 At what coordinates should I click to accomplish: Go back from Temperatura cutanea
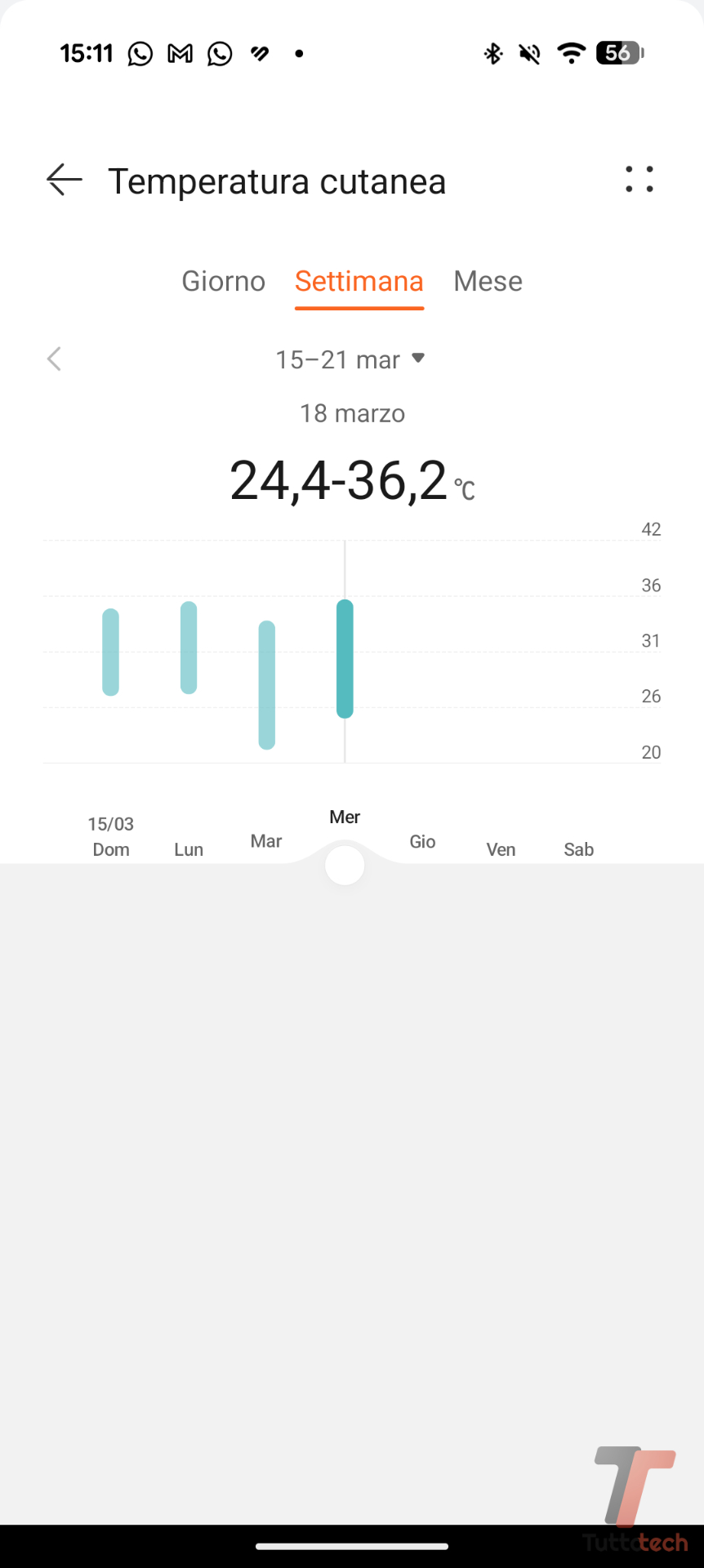pyautogui.click(x=65, y=180)
